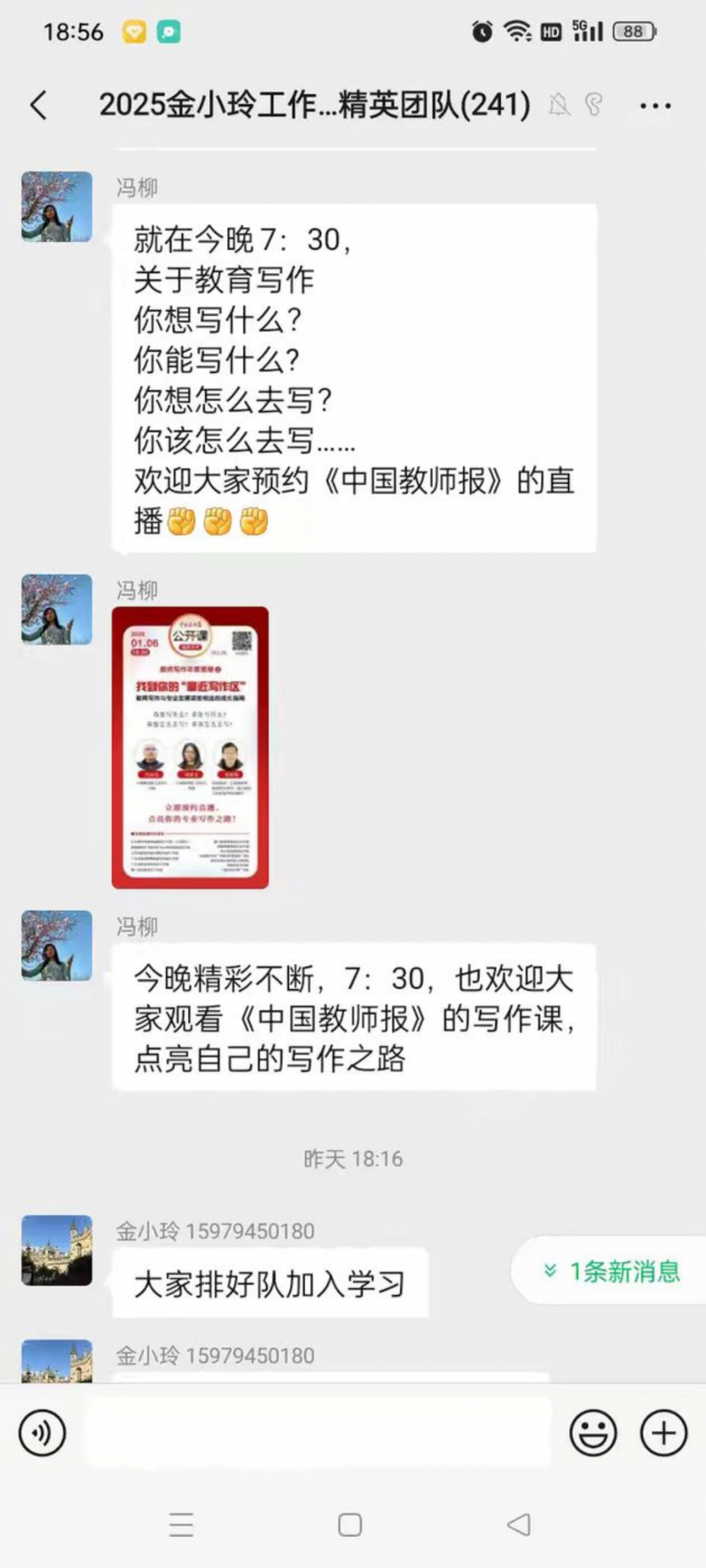Viewport: 706px width, 1568px height.
Task: Tap the system home button
Action: pyautogui.click(x=350, y=1525)
